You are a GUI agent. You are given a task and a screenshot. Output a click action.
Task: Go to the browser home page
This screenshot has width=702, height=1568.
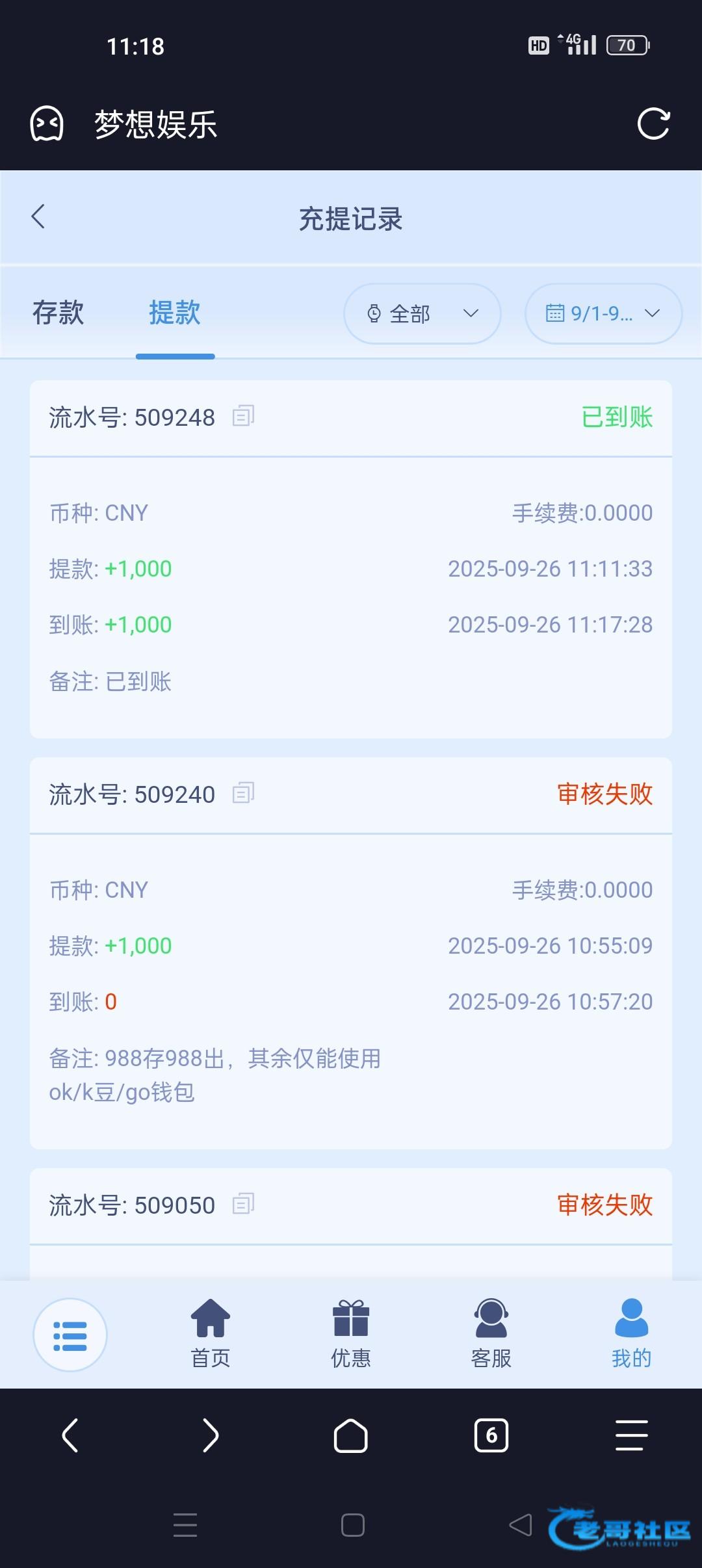click(x=351, y=1435)
